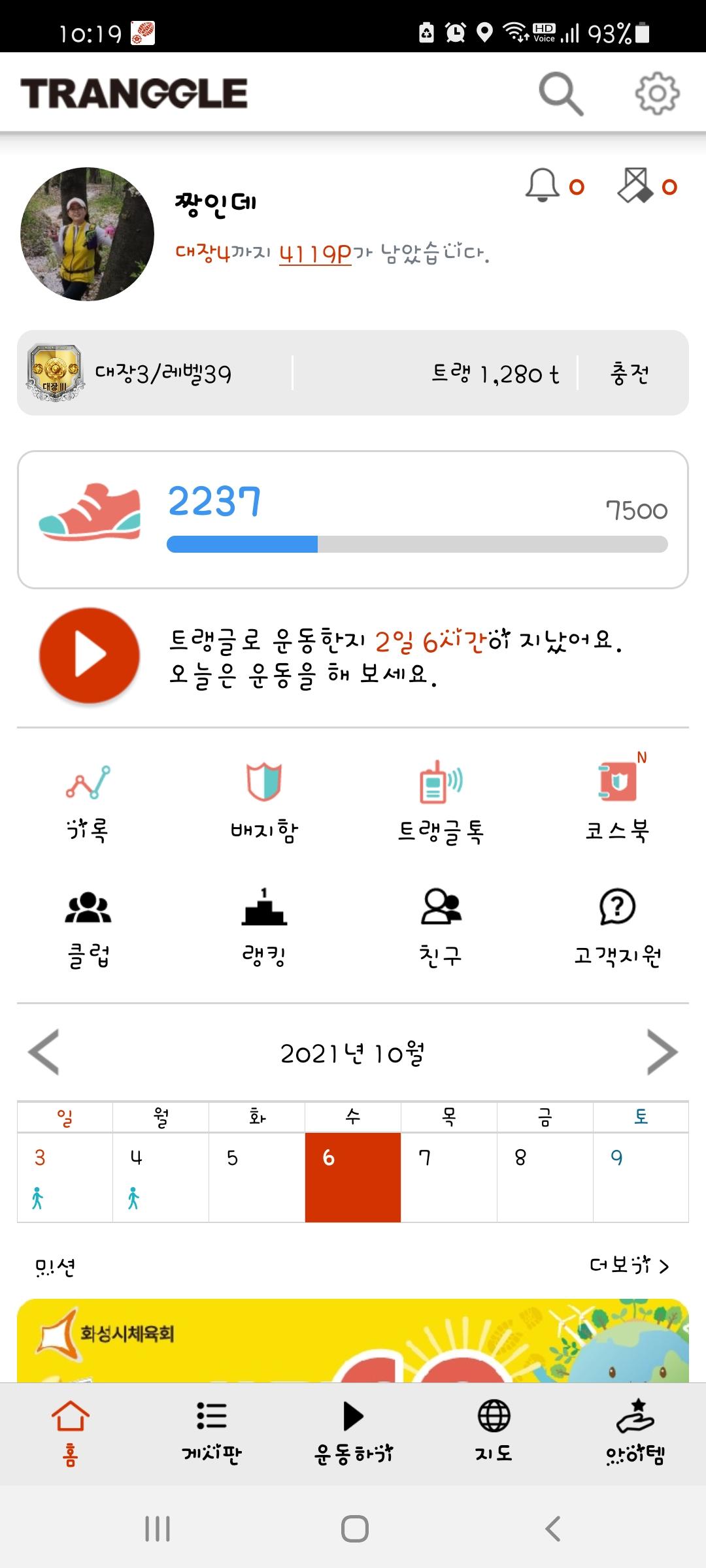The width and height of the screenshot is (706, 1568).
Task: Tap the 충전 button to recharge
Action: point(629,374)
